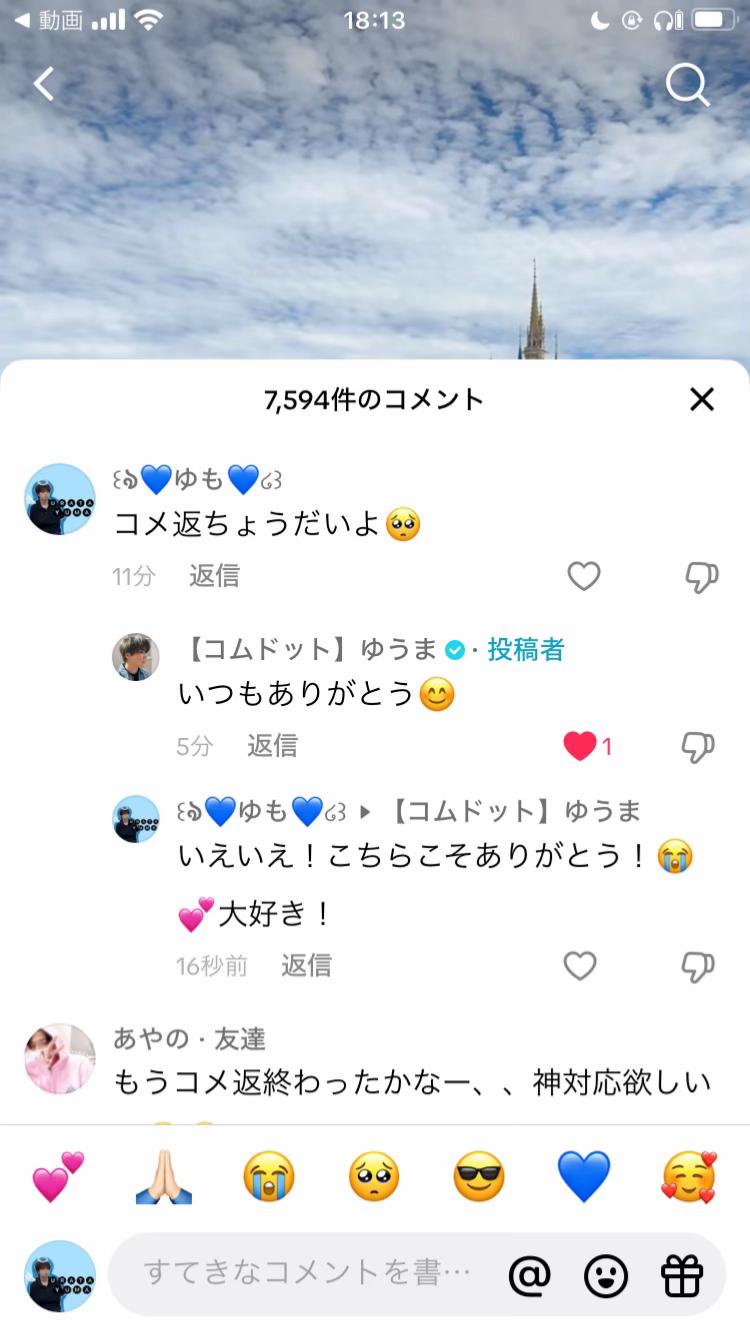The height and width of the screenshot is (1332, 750).
Task: Like the reply ending with 大好き！
Action: click(x=580, y=966)
